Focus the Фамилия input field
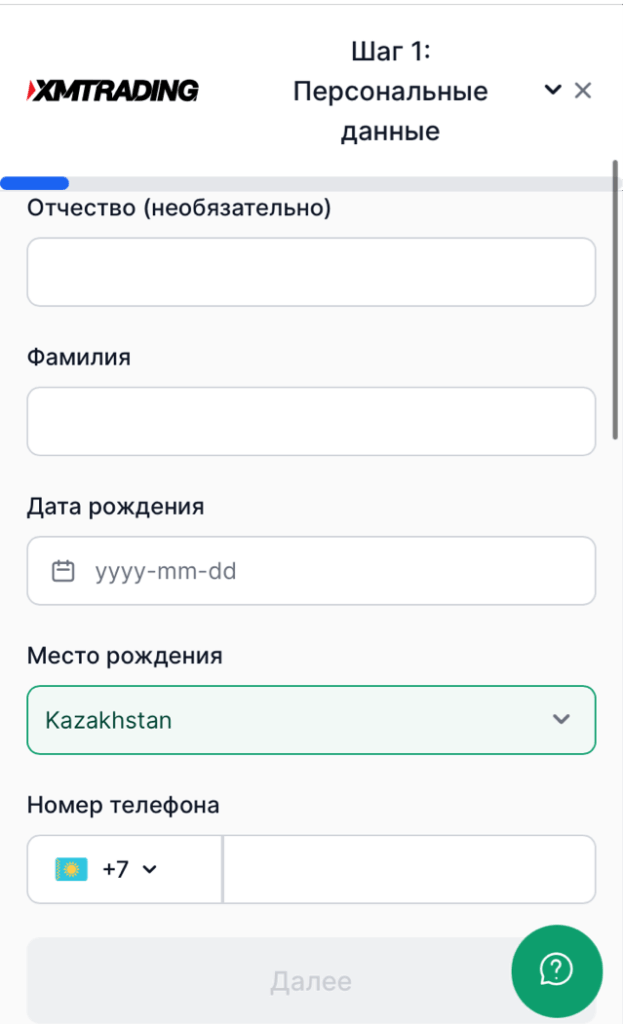623x1024 pixels. coord(311,421)
